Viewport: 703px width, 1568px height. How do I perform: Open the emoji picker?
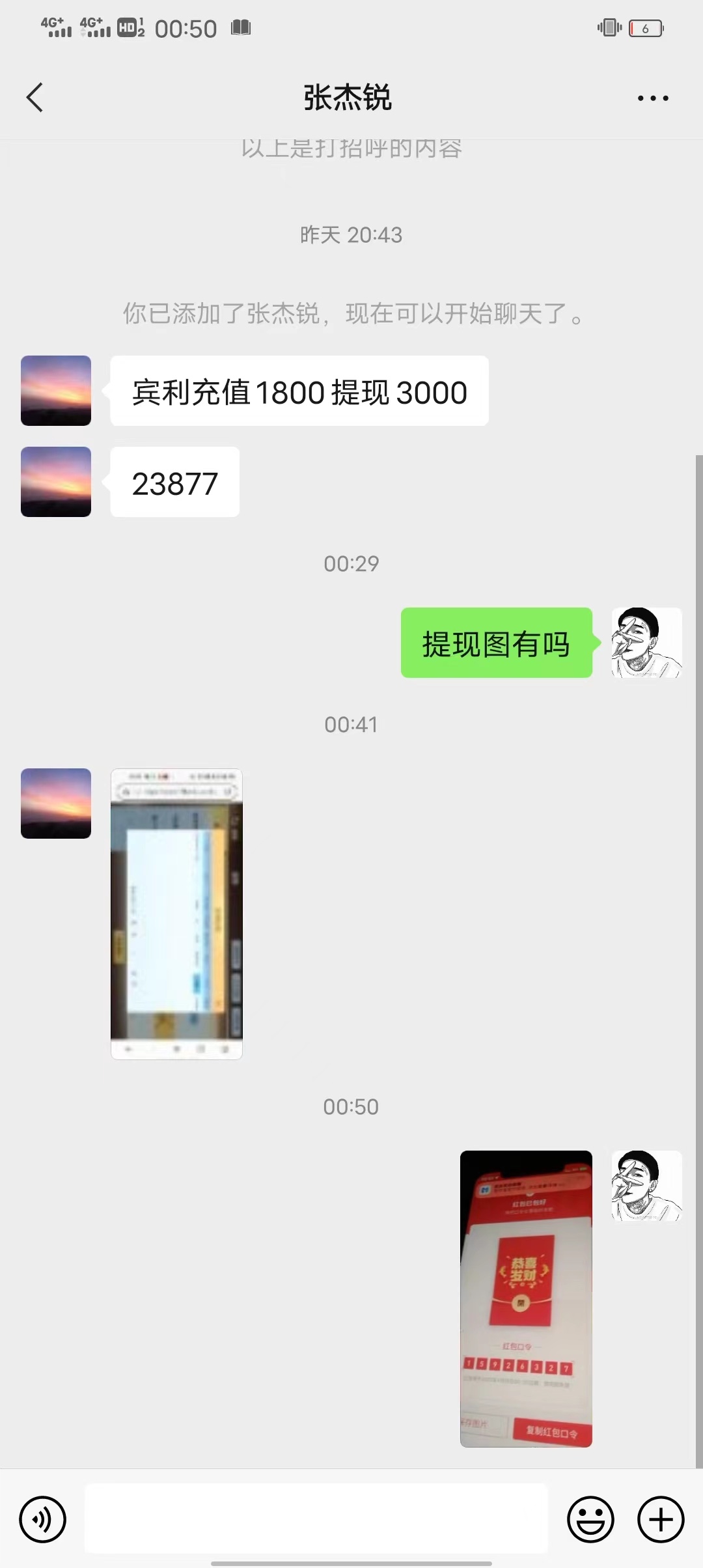click(x=590, y=1519)
